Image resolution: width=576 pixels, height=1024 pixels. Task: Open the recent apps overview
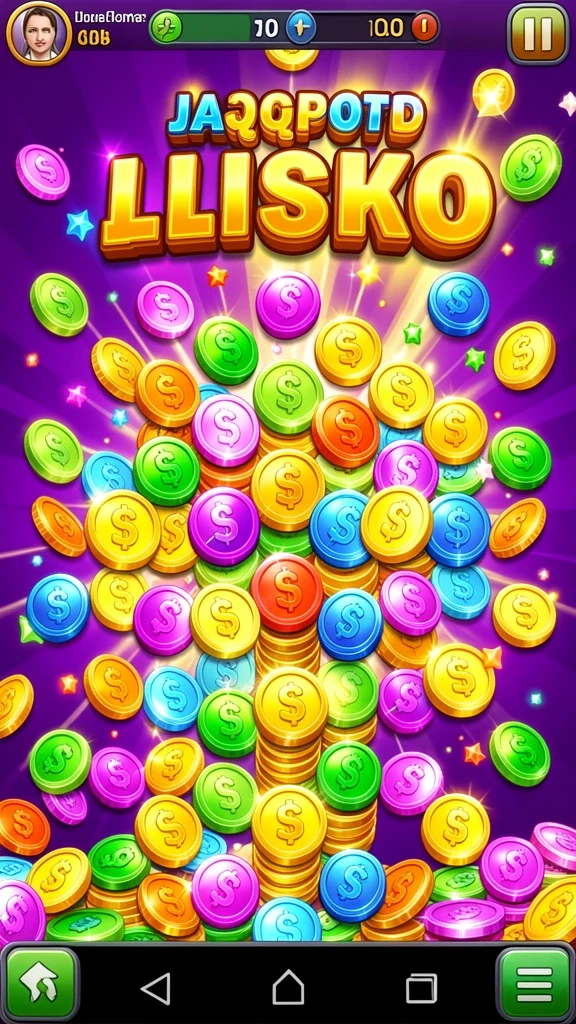point(421,988)
